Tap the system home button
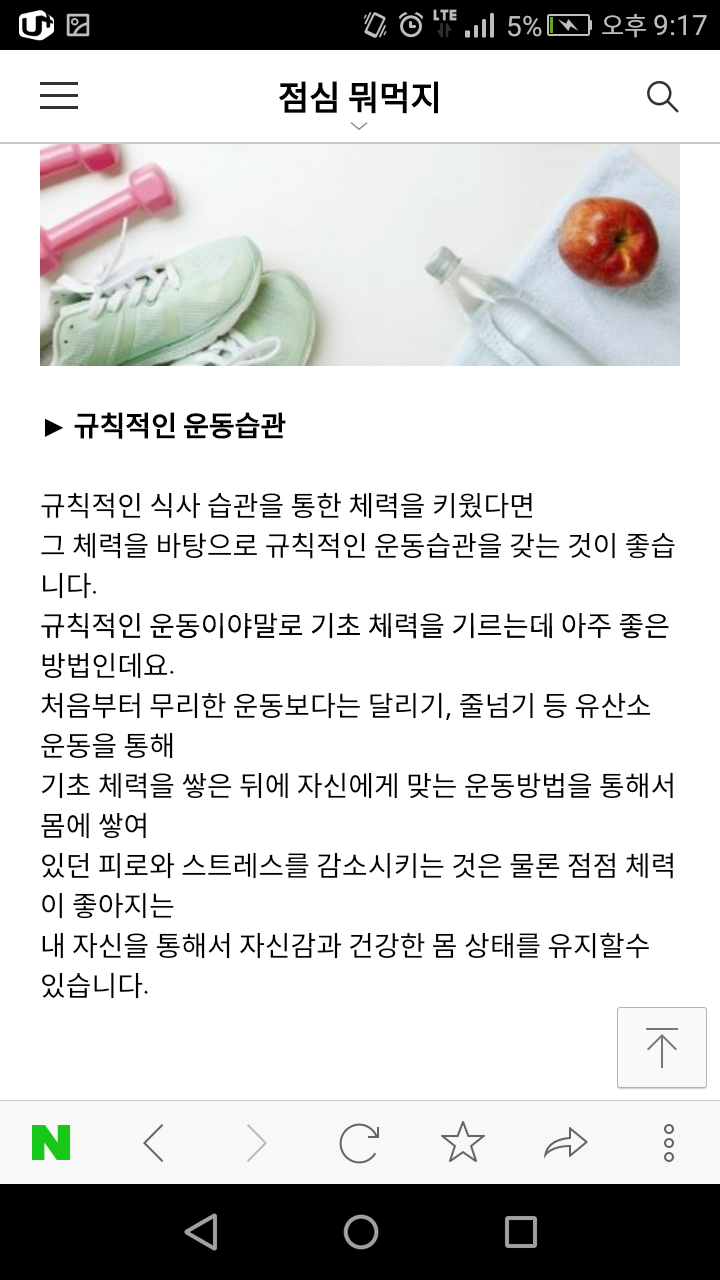Viewport: 720px width, 1280px height. click(x=360, y=1232)
